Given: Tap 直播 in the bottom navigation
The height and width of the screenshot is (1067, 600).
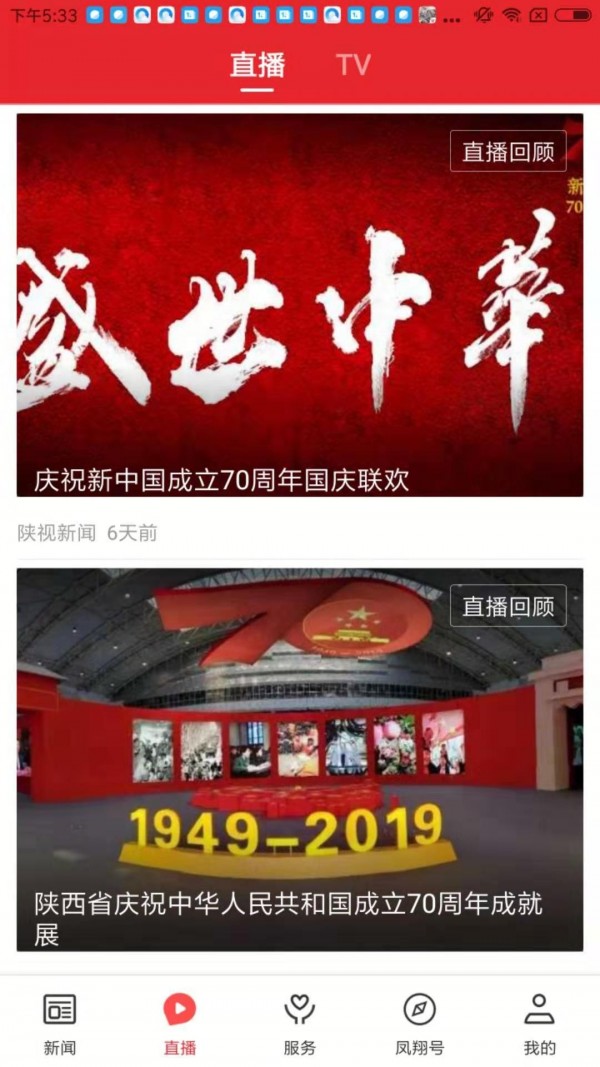Looking at the screenshot, I should [180, 1024].
